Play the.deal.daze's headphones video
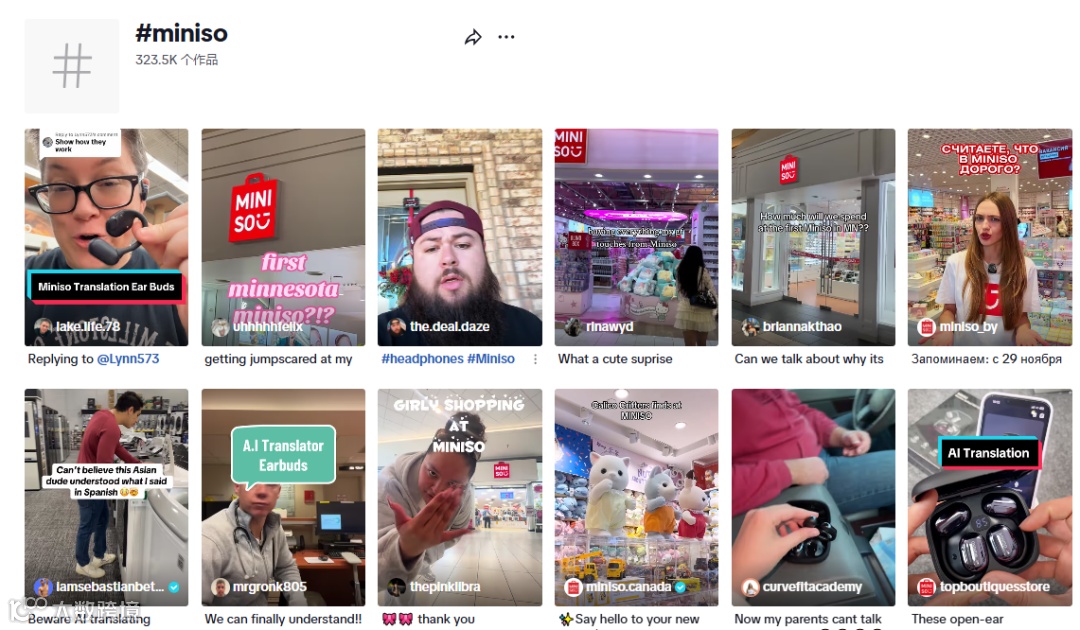 [459, 237]
